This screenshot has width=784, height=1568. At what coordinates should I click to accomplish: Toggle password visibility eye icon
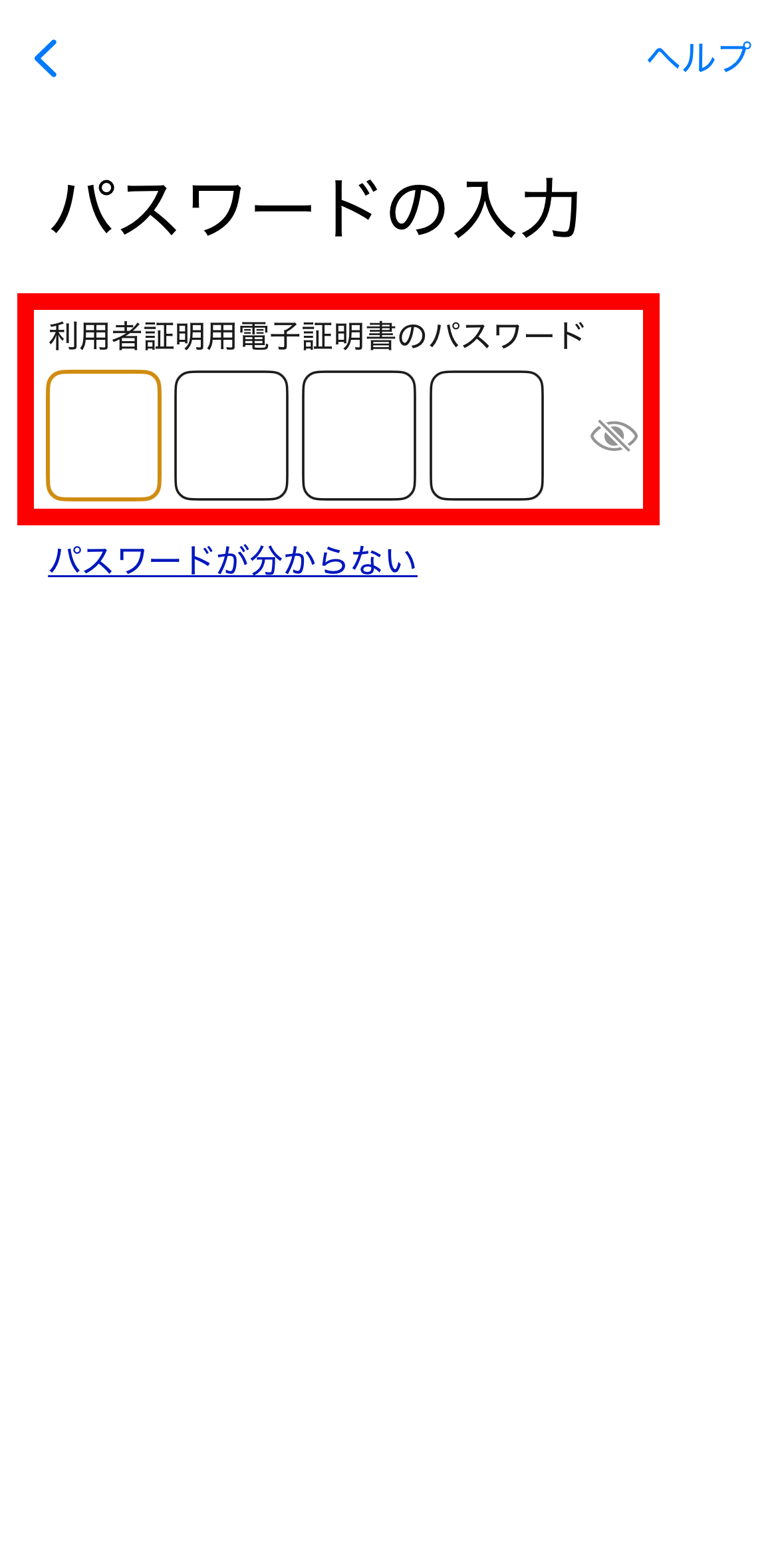point(614,436)
